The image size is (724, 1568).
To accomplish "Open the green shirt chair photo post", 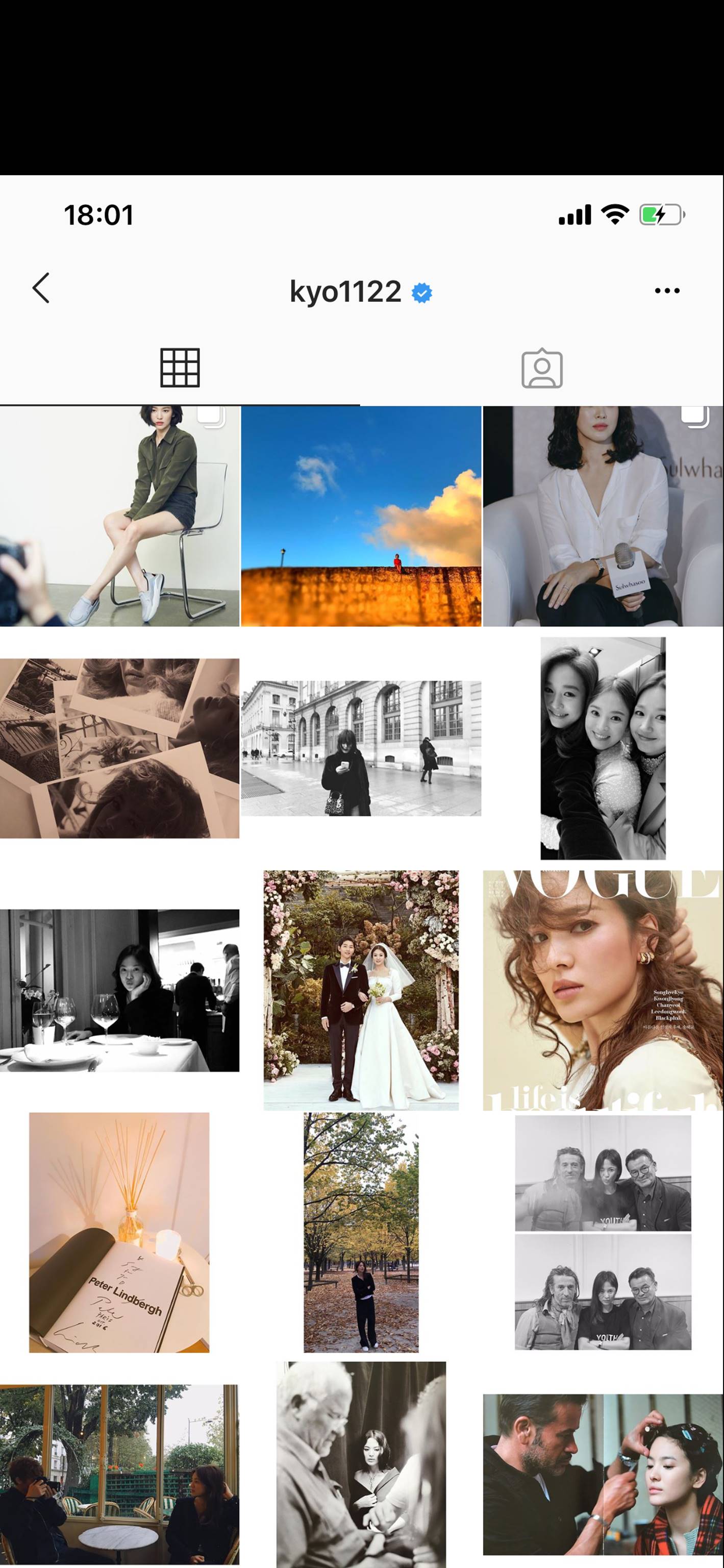I will click(x=119, y=516).
